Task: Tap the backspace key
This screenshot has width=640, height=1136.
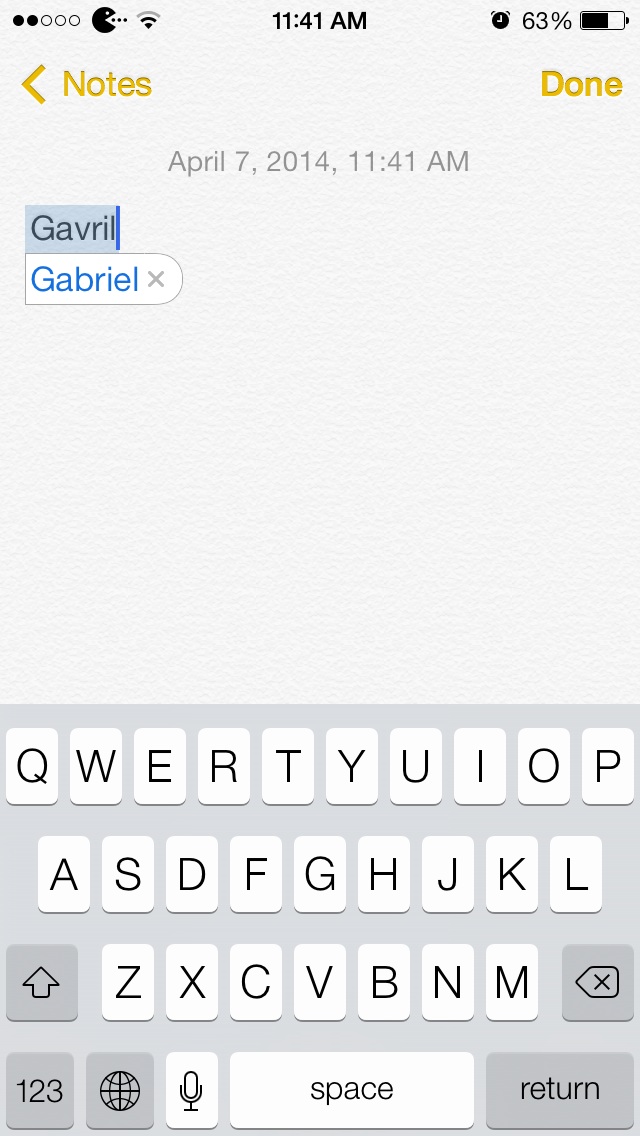Action: click(x=597, y=982)
